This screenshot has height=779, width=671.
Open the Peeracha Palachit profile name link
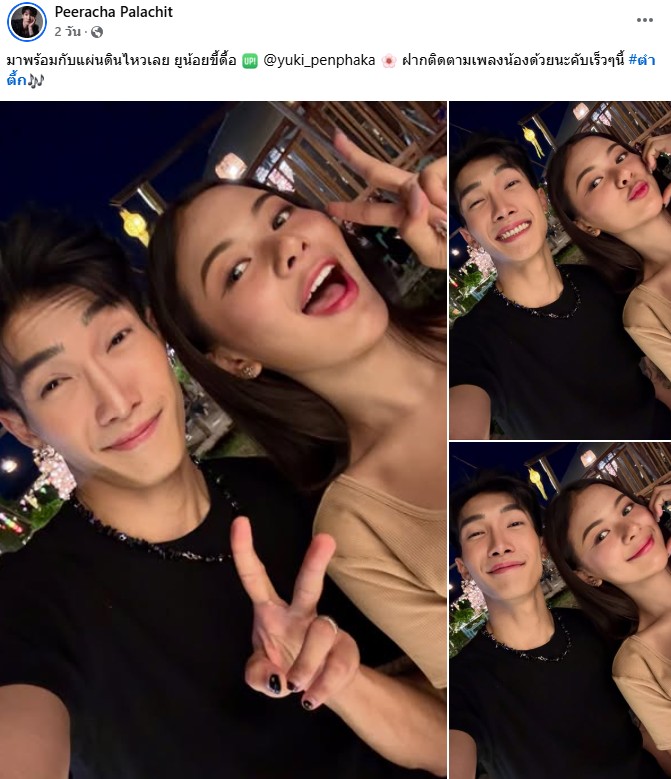(112, 11)
